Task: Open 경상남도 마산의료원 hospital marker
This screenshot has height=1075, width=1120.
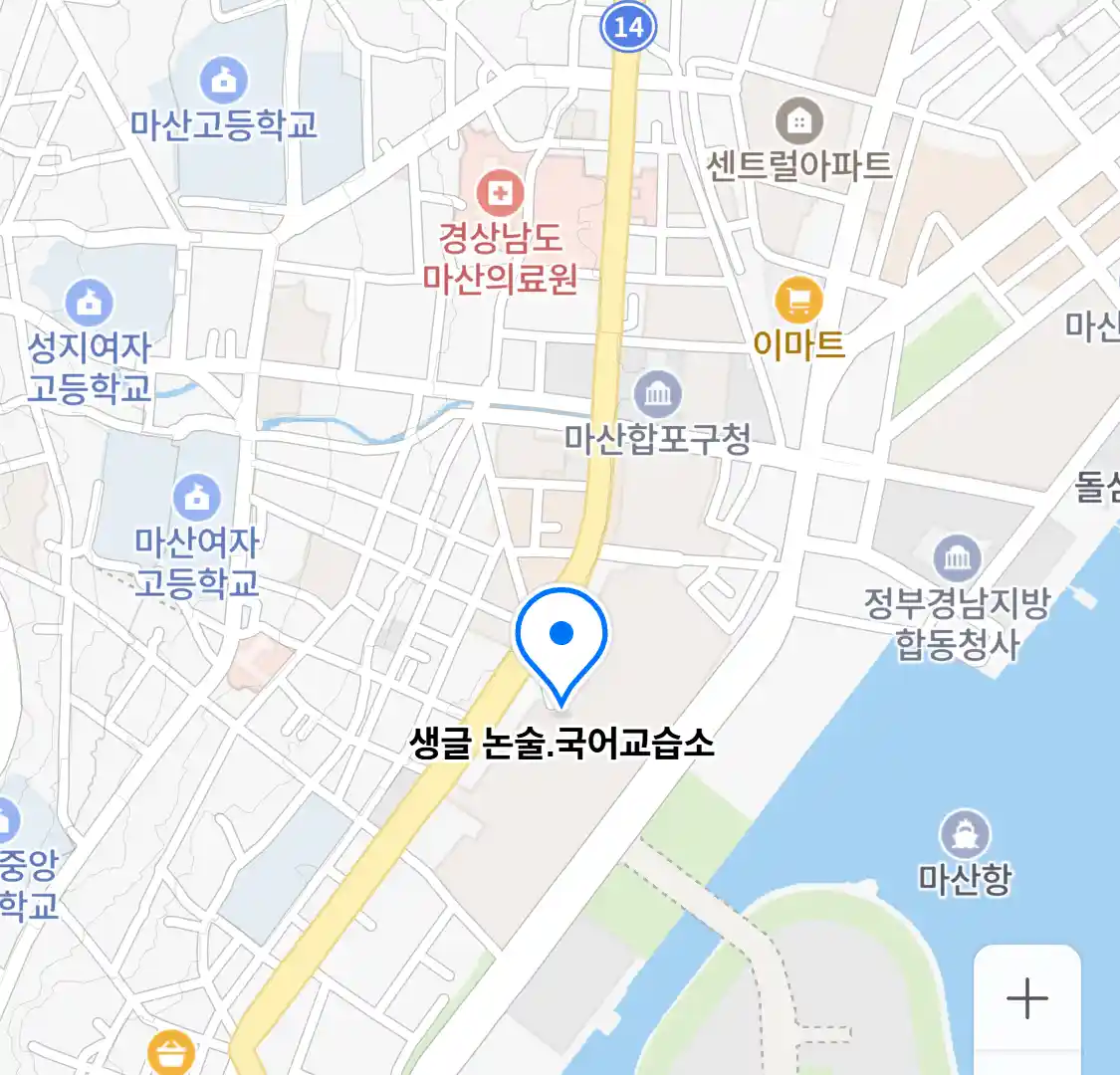Action: coord(500,192)
